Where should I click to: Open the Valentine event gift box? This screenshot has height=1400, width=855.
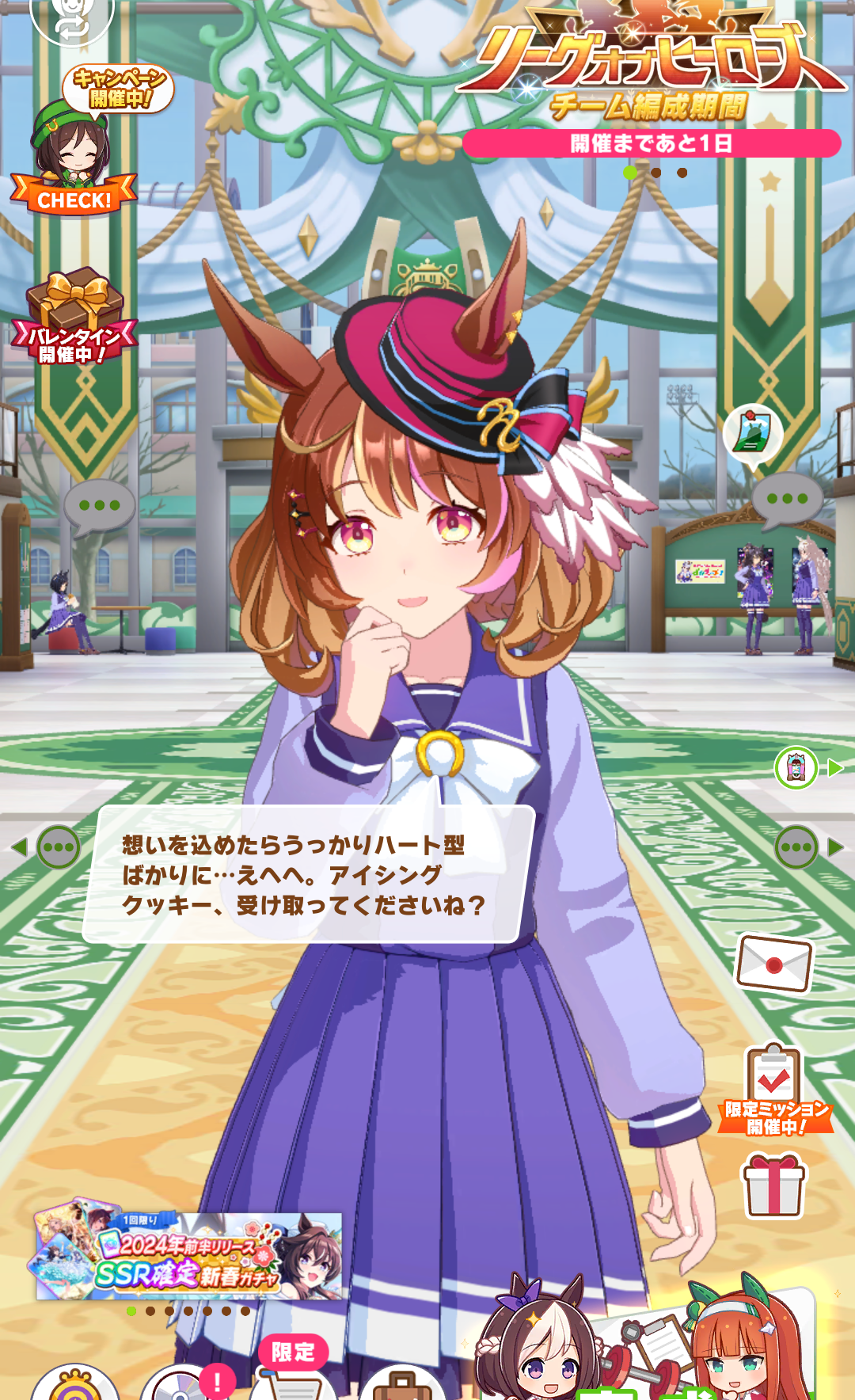[74, 317]
